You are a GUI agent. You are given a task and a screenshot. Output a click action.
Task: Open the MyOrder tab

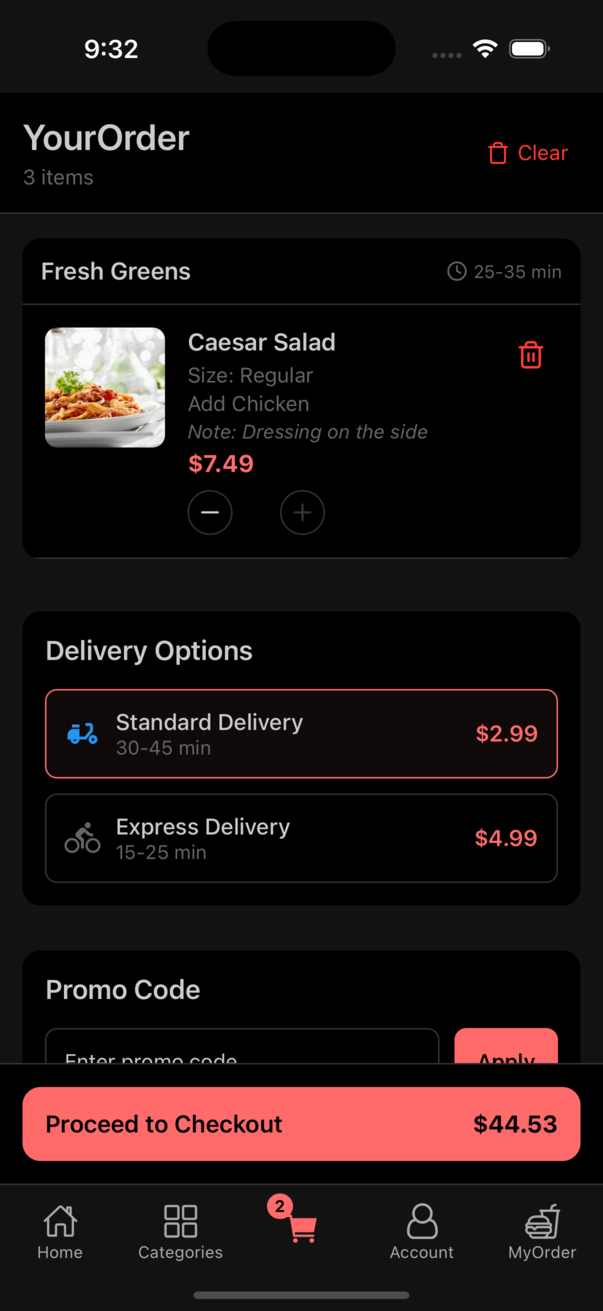[x=542, y=1232]
